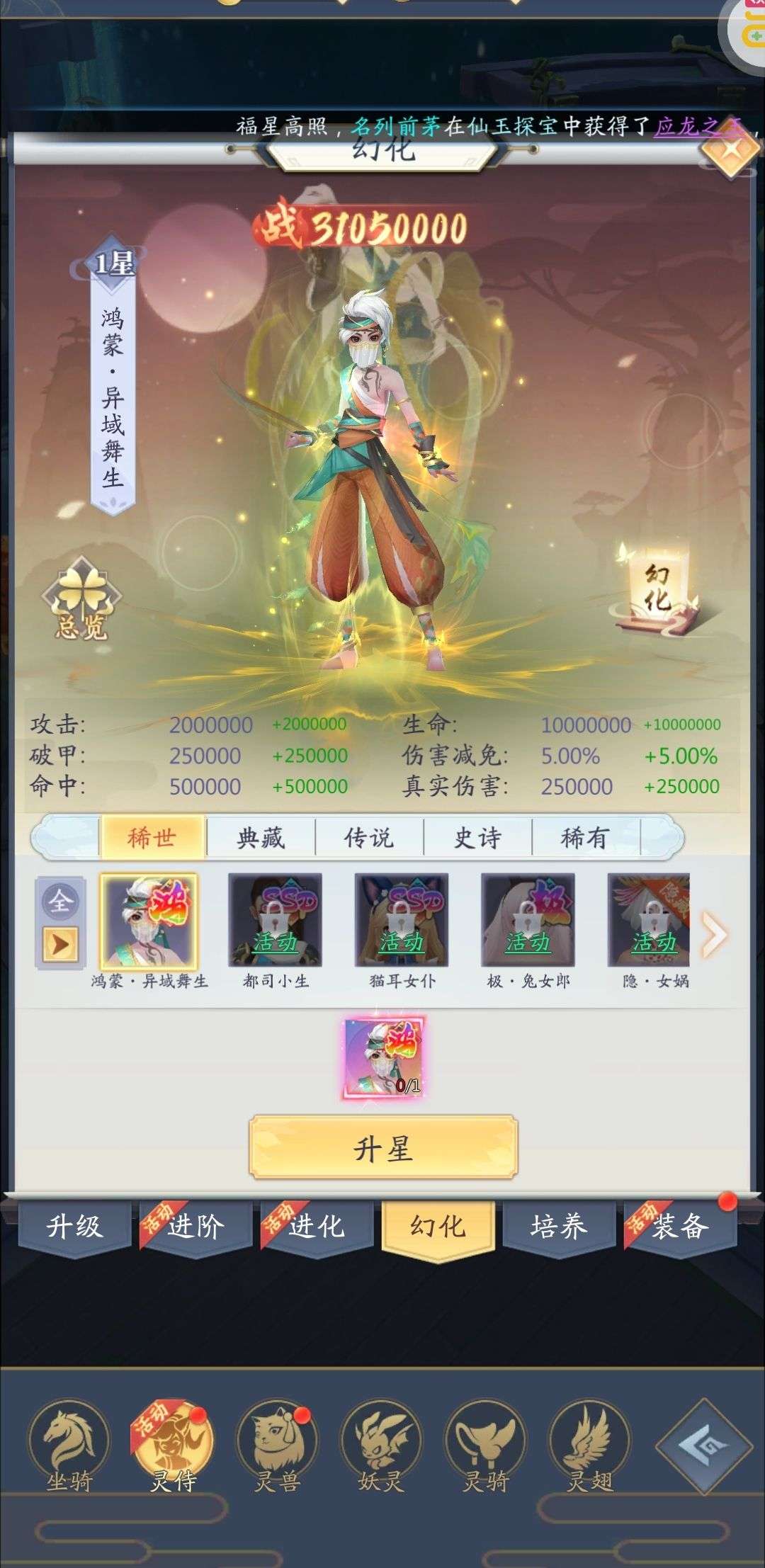
Task: Open the 坐骑 section
Action: pos(69,1443)
